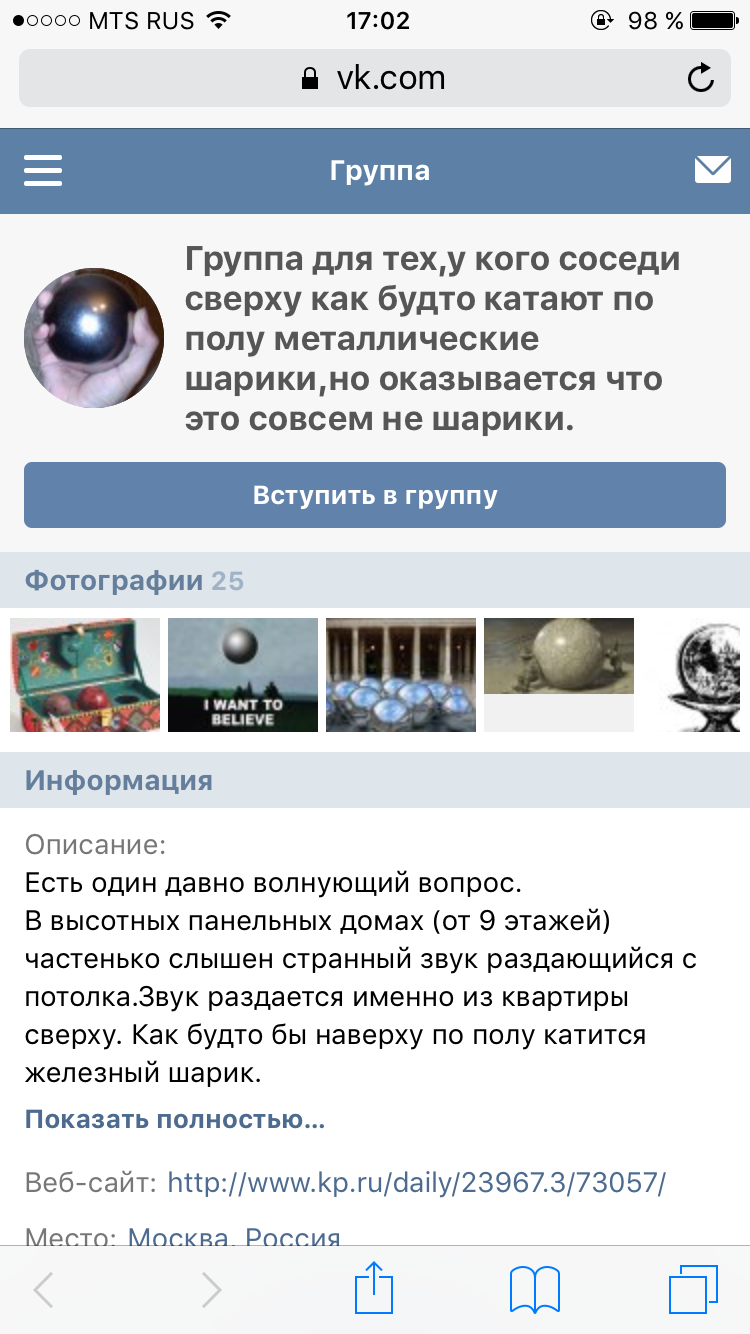
Task: Reload the page in Safari
Action: [x=701, y=78]
